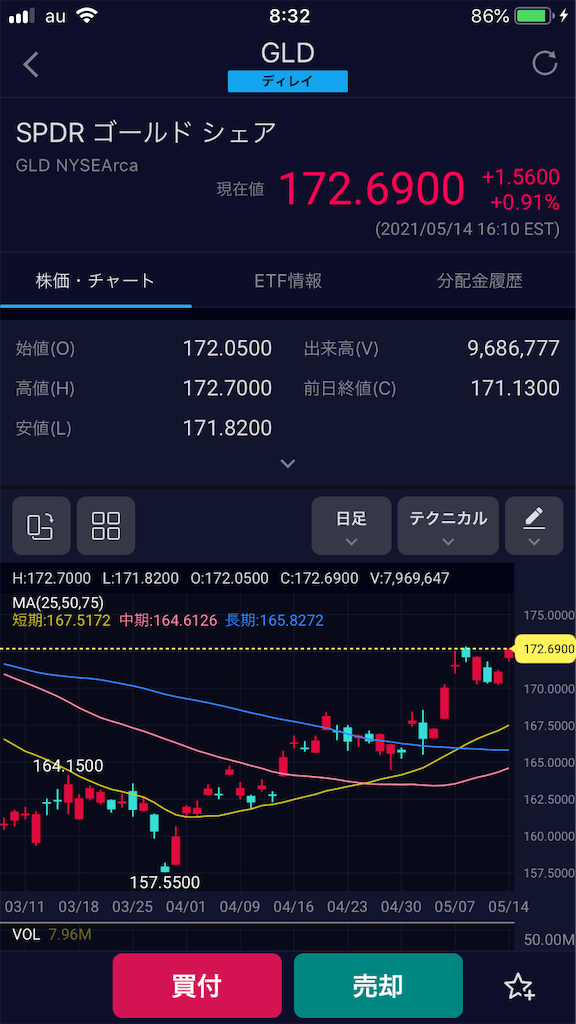
Task: Tap the 買付 buy button
Action: tap(197, 985)
